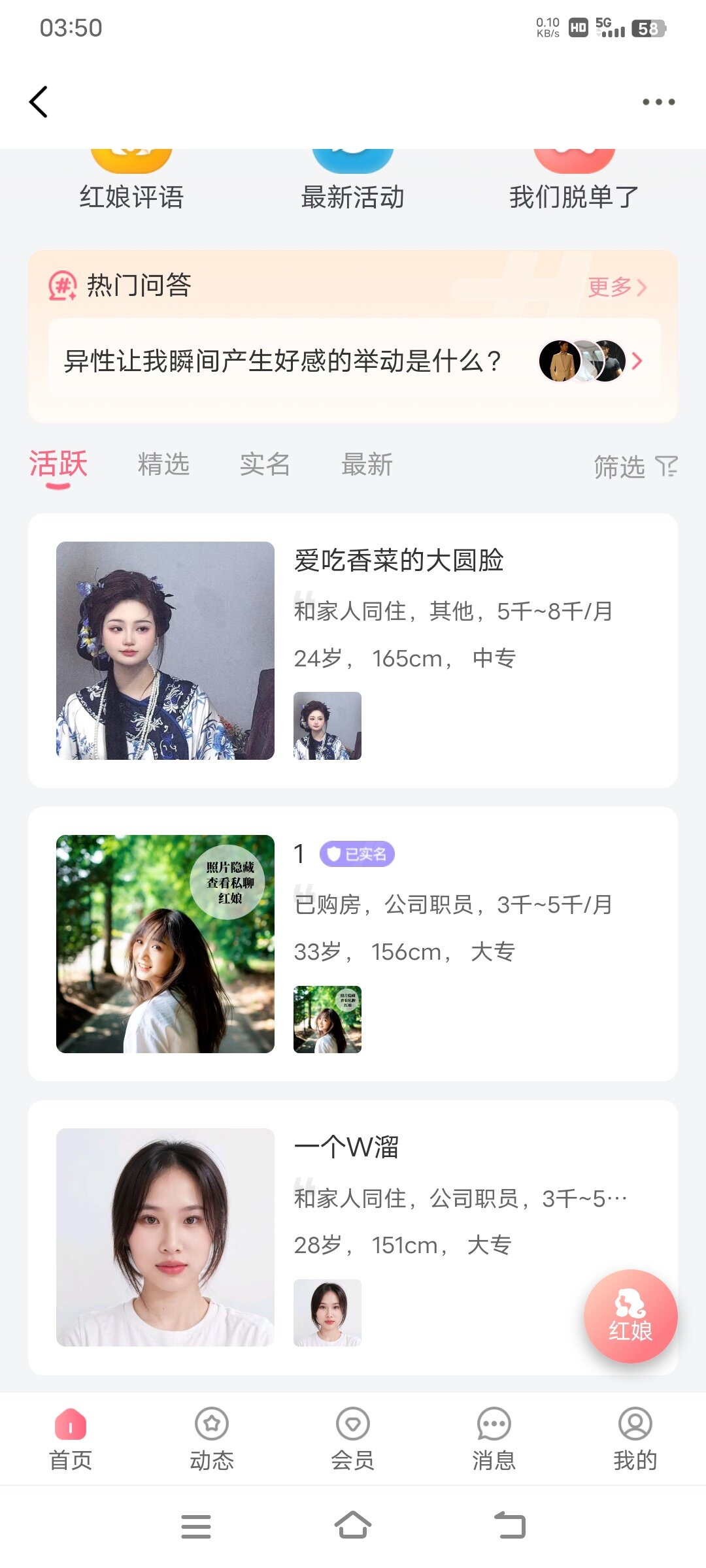Tap the floating 红娘 button
Viewport: 706px width, 1568px height.
(x=630, y=1316)
